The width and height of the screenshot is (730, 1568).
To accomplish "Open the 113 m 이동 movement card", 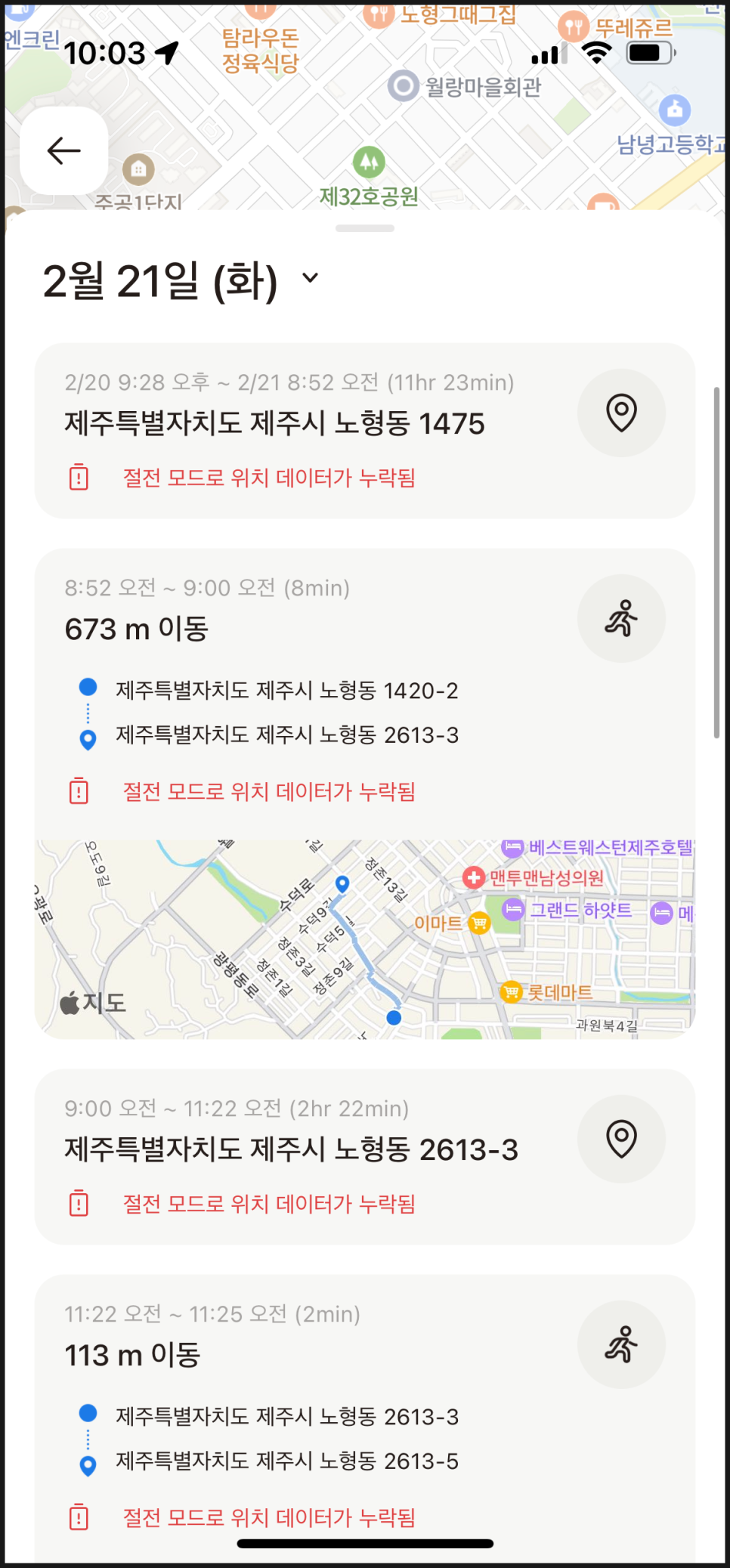I will (302, 1355).
